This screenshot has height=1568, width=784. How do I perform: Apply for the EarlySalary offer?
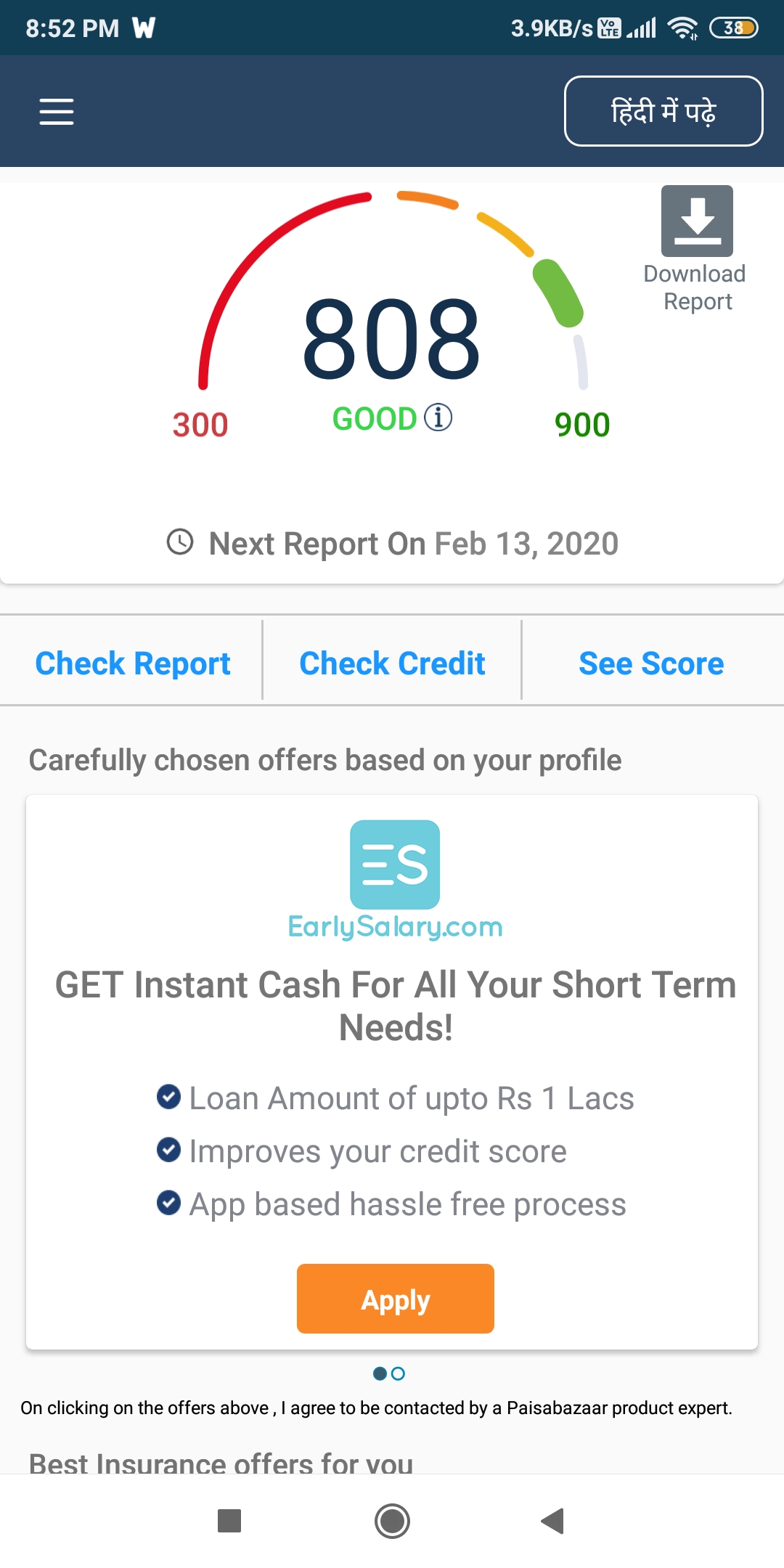click(x=396, y=1299)
